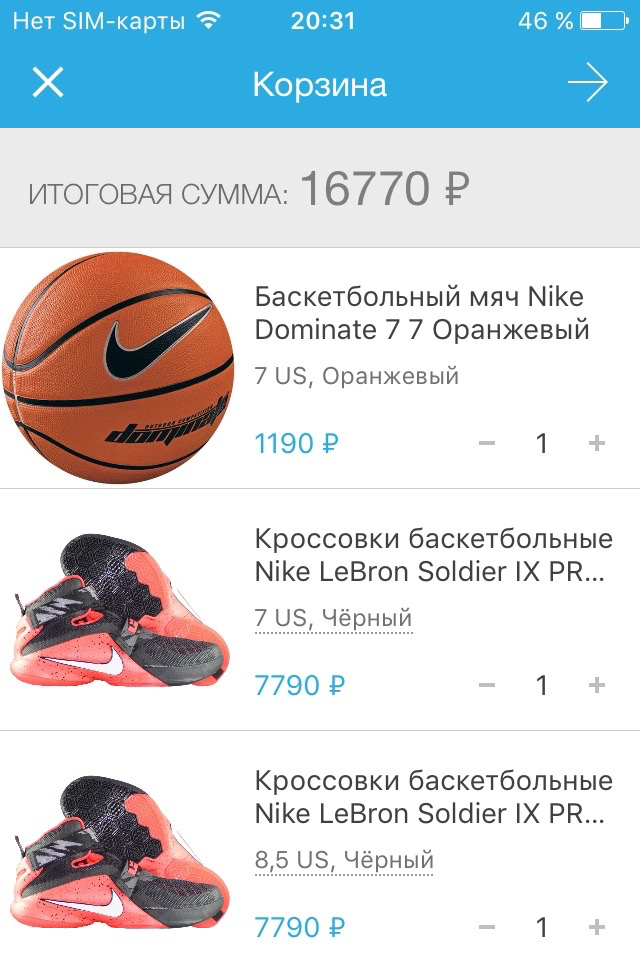This screenshot has width=640, height=960.
Task: Increase quantity of 8,5 US LeBron Soldier sneakers
Action: click(x=597, y=927)
